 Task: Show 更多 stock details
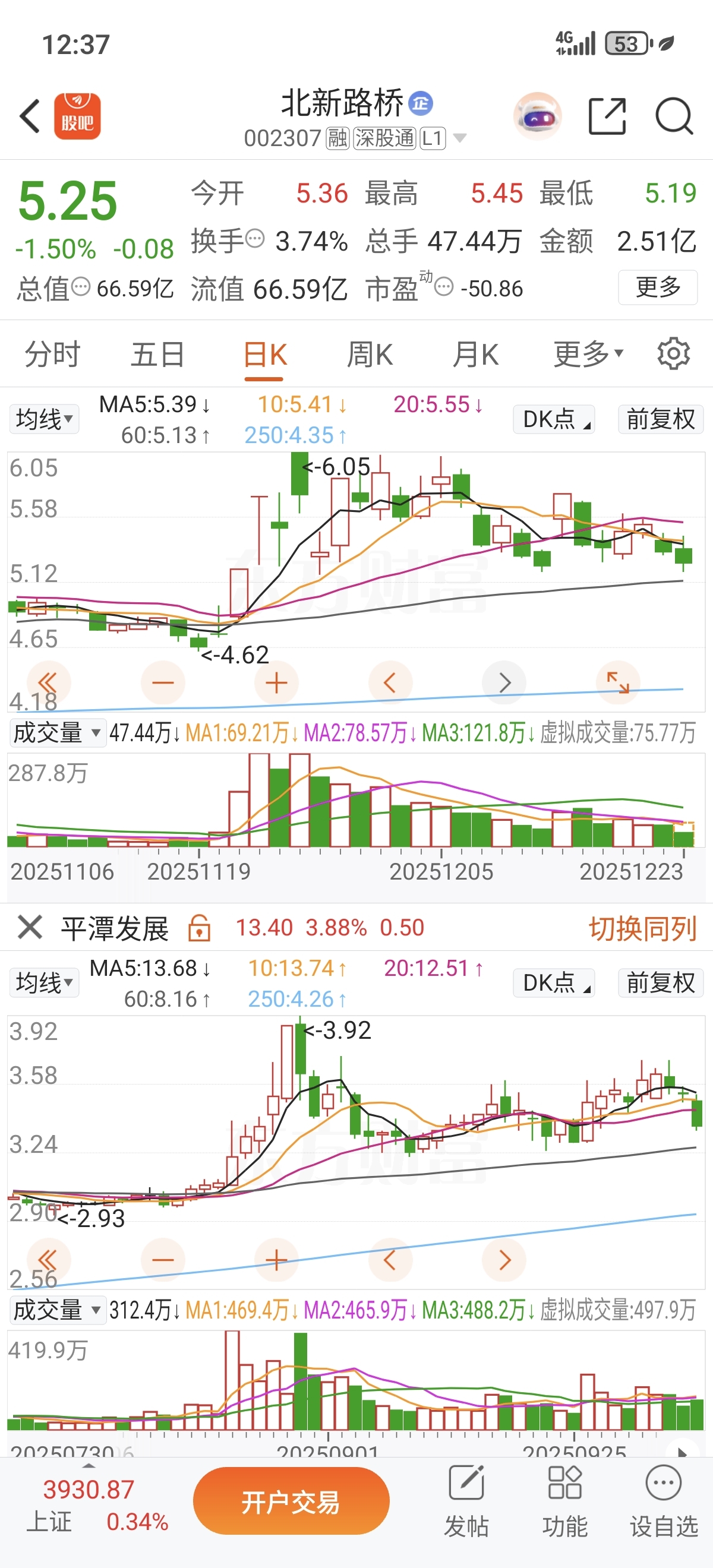pos(658,287)
